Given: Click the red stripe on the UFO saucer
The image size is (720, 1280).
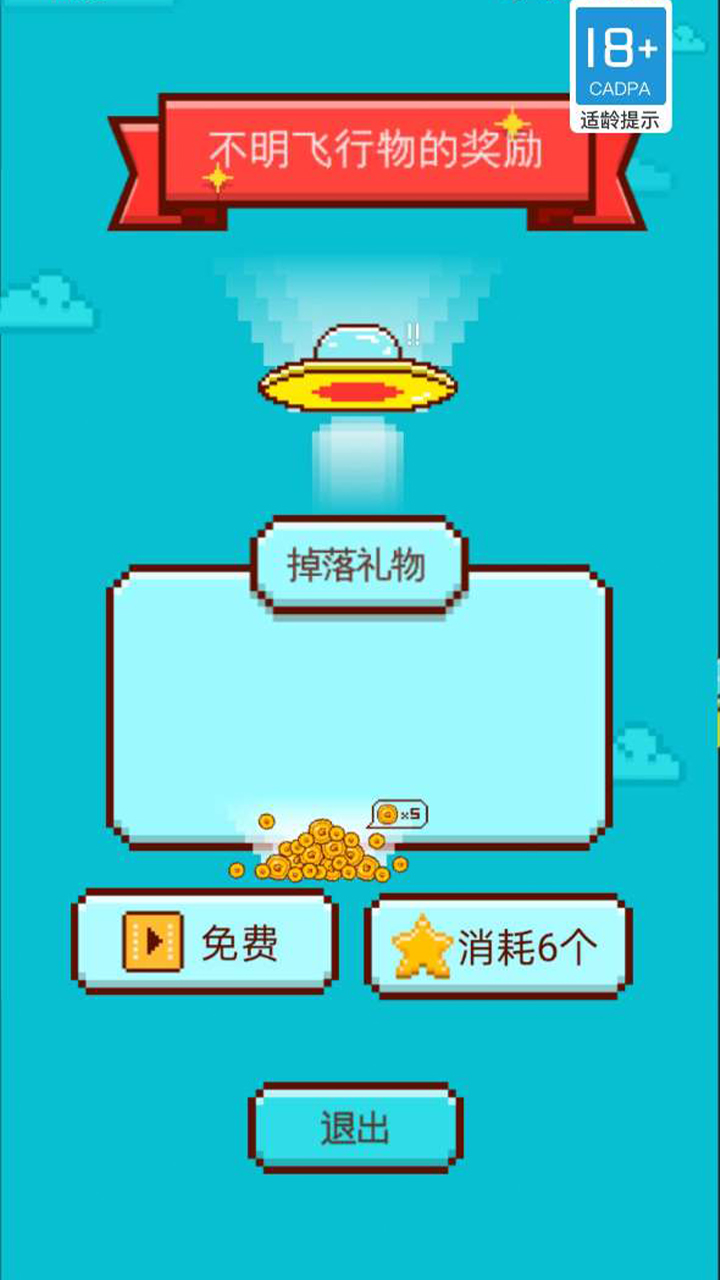Looking at the screenshot, I should click(x=358, y=390).
